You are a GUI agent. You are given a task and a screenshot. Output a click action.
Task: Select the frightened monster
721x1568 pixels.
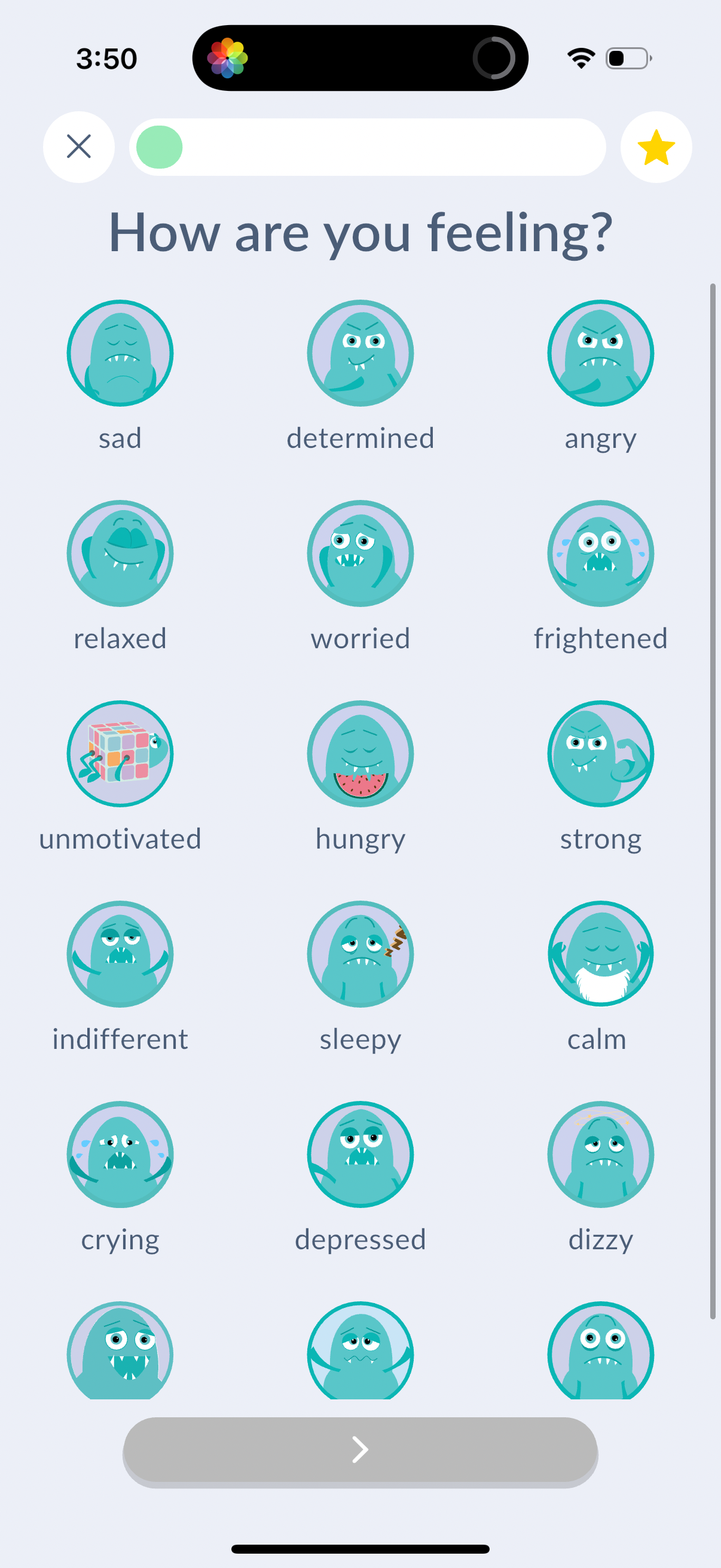click(600, 553)
